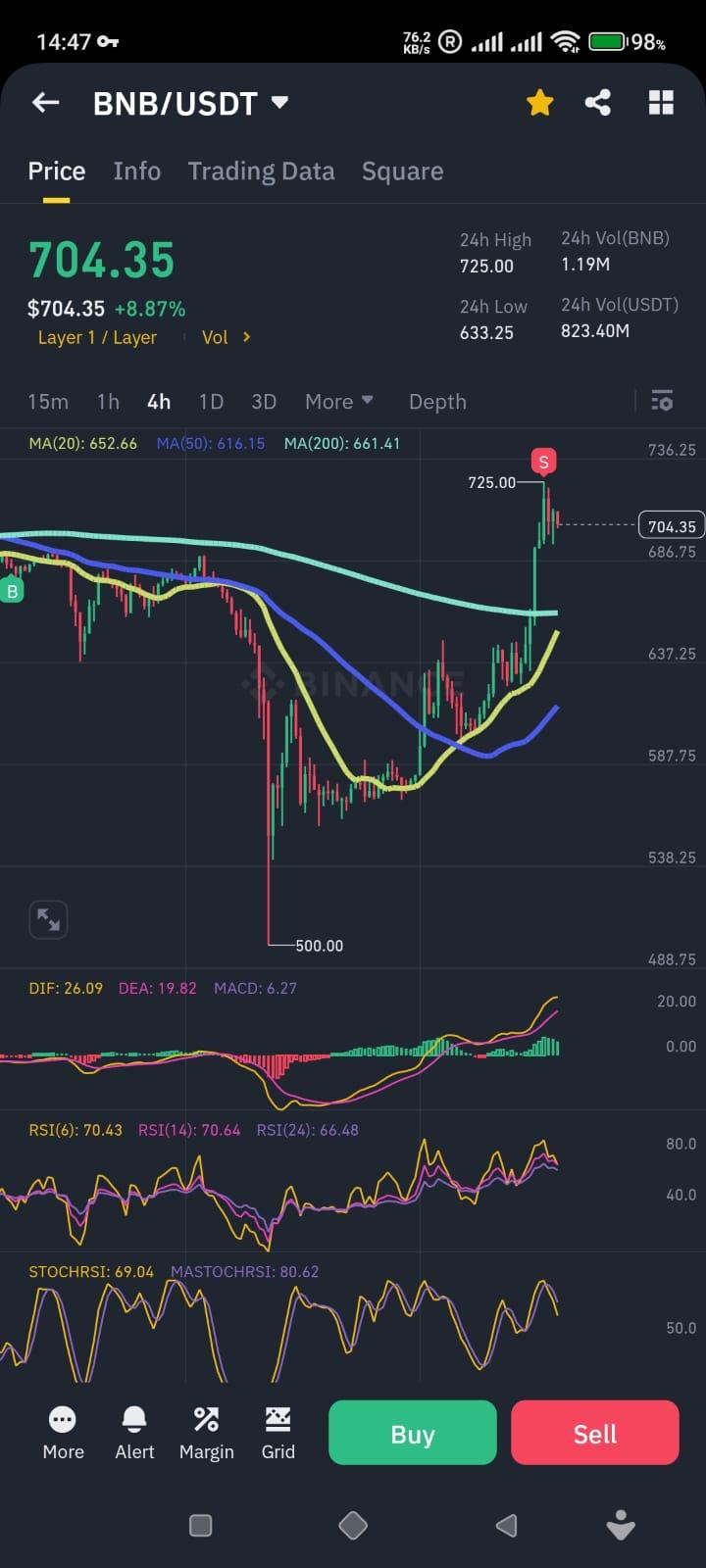Switch to the Info tab
706x1568 pixels.
[136, 171]
